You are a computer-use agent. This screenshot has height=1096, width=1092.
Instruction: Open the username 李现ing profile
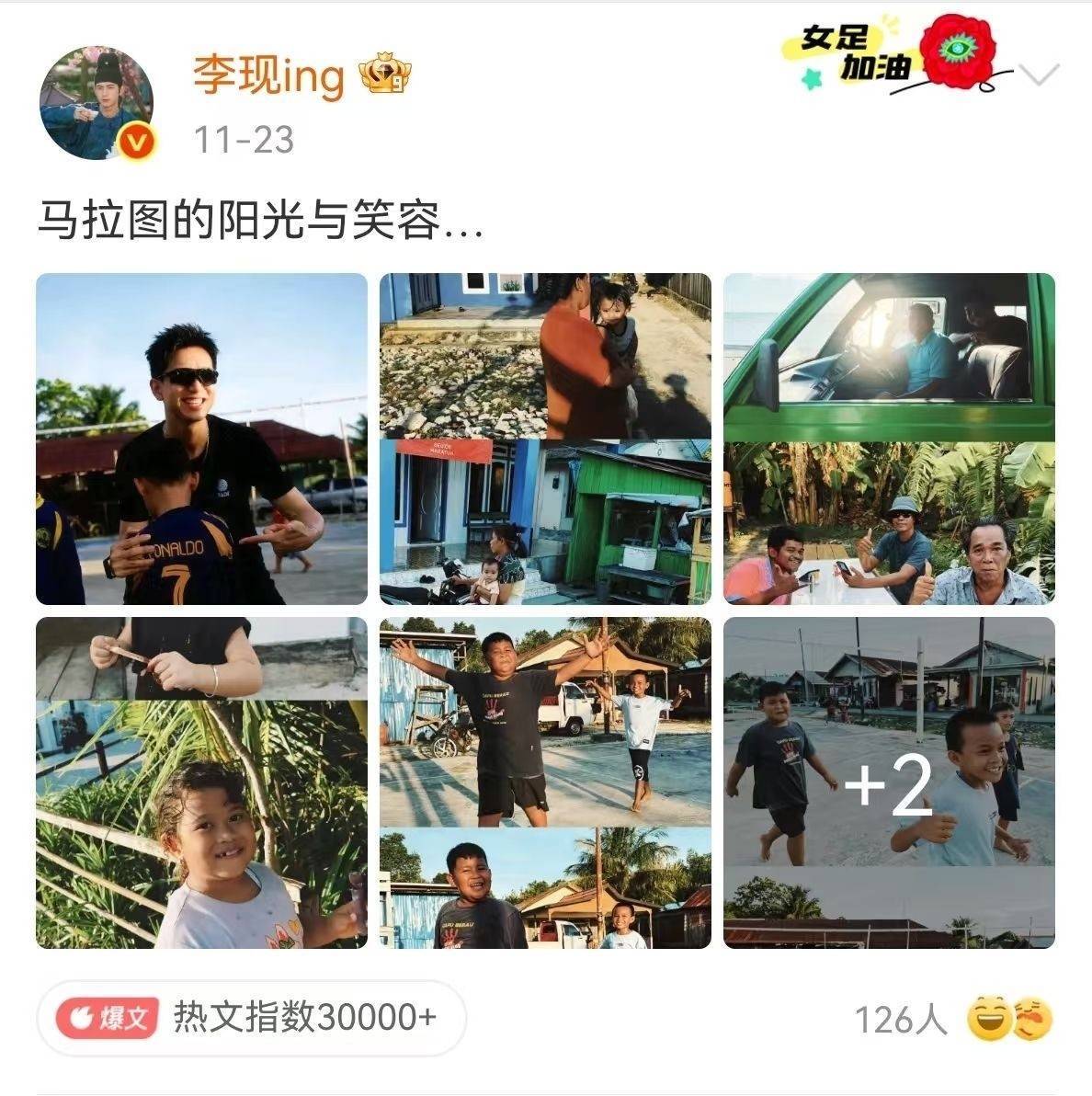pyautogui.click(x=268, y=77)
